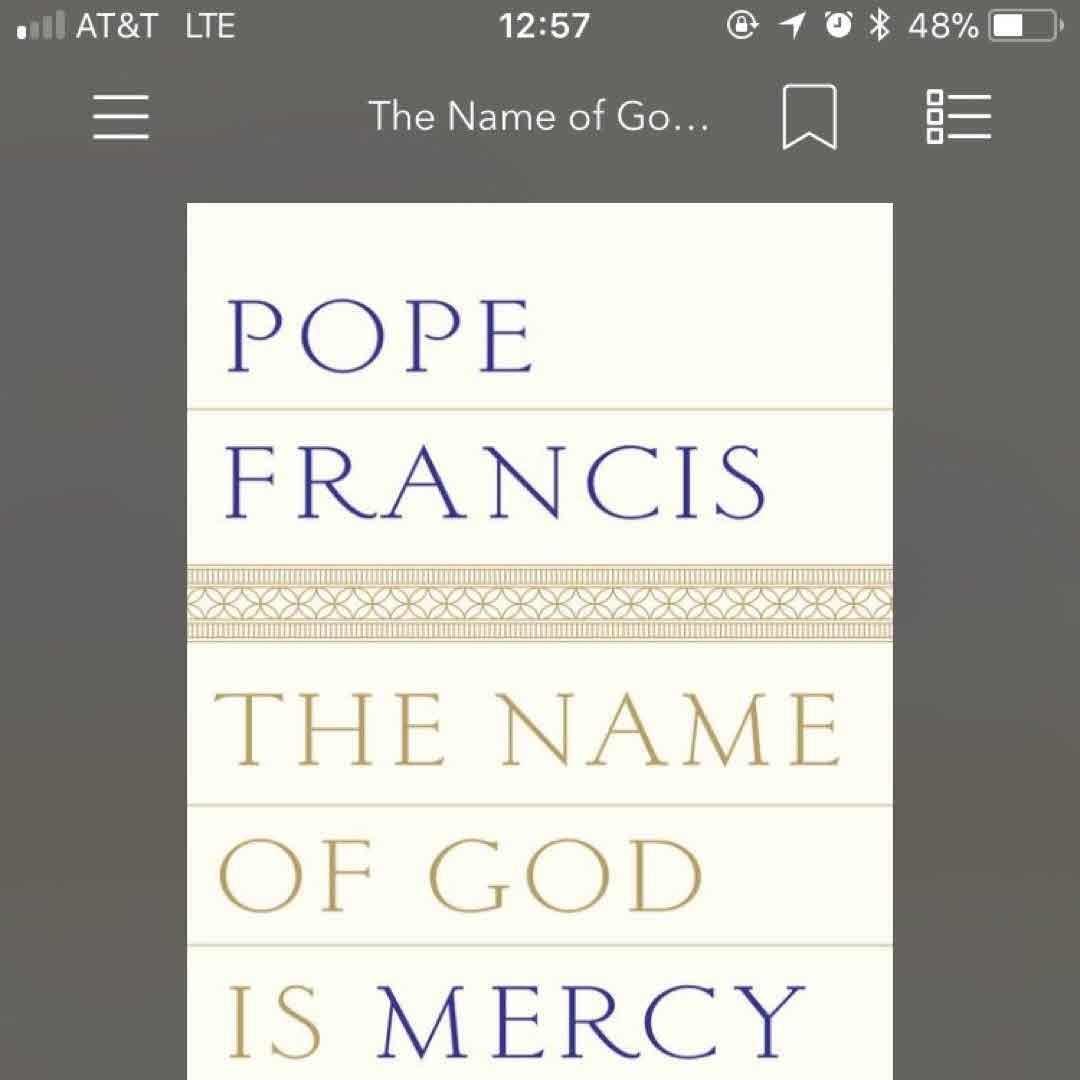The image size is (1080, 1080).
Task: Open the hamburger menu
Action: 121,116
